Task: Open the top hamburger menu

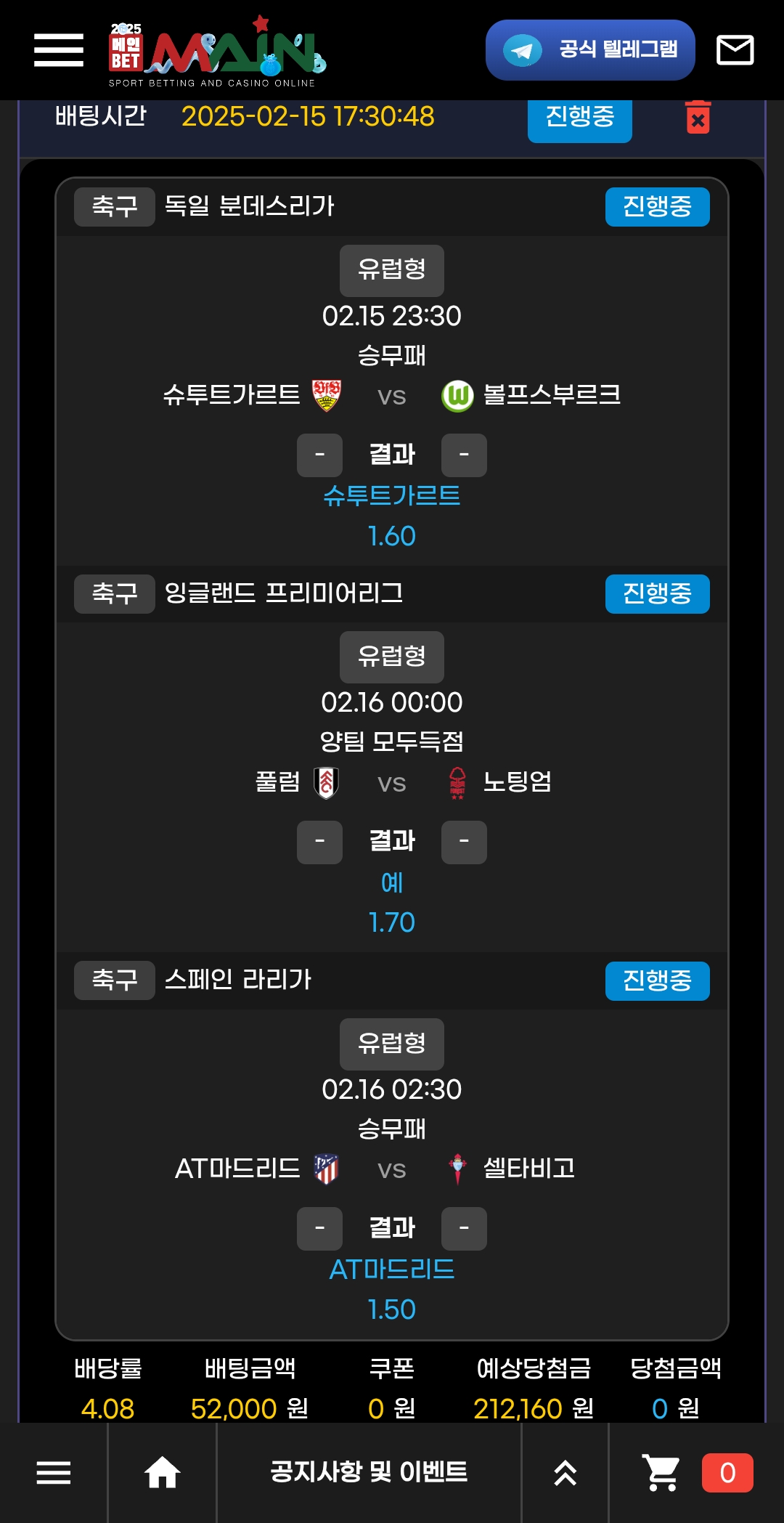Action: (59, 50)
